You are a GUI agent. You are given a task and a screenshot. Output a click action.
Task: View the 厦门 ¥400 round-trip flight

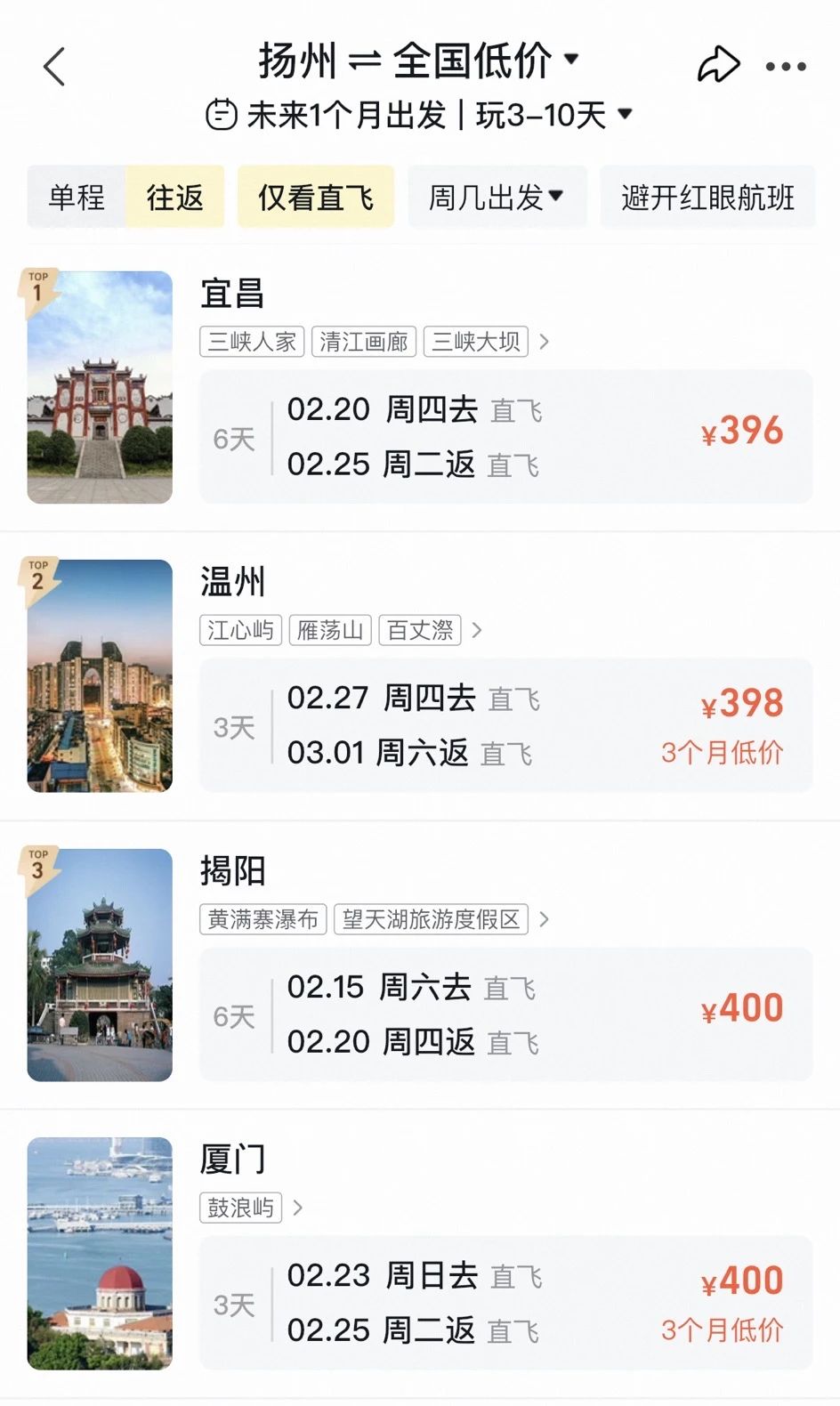coord(505,1303)
